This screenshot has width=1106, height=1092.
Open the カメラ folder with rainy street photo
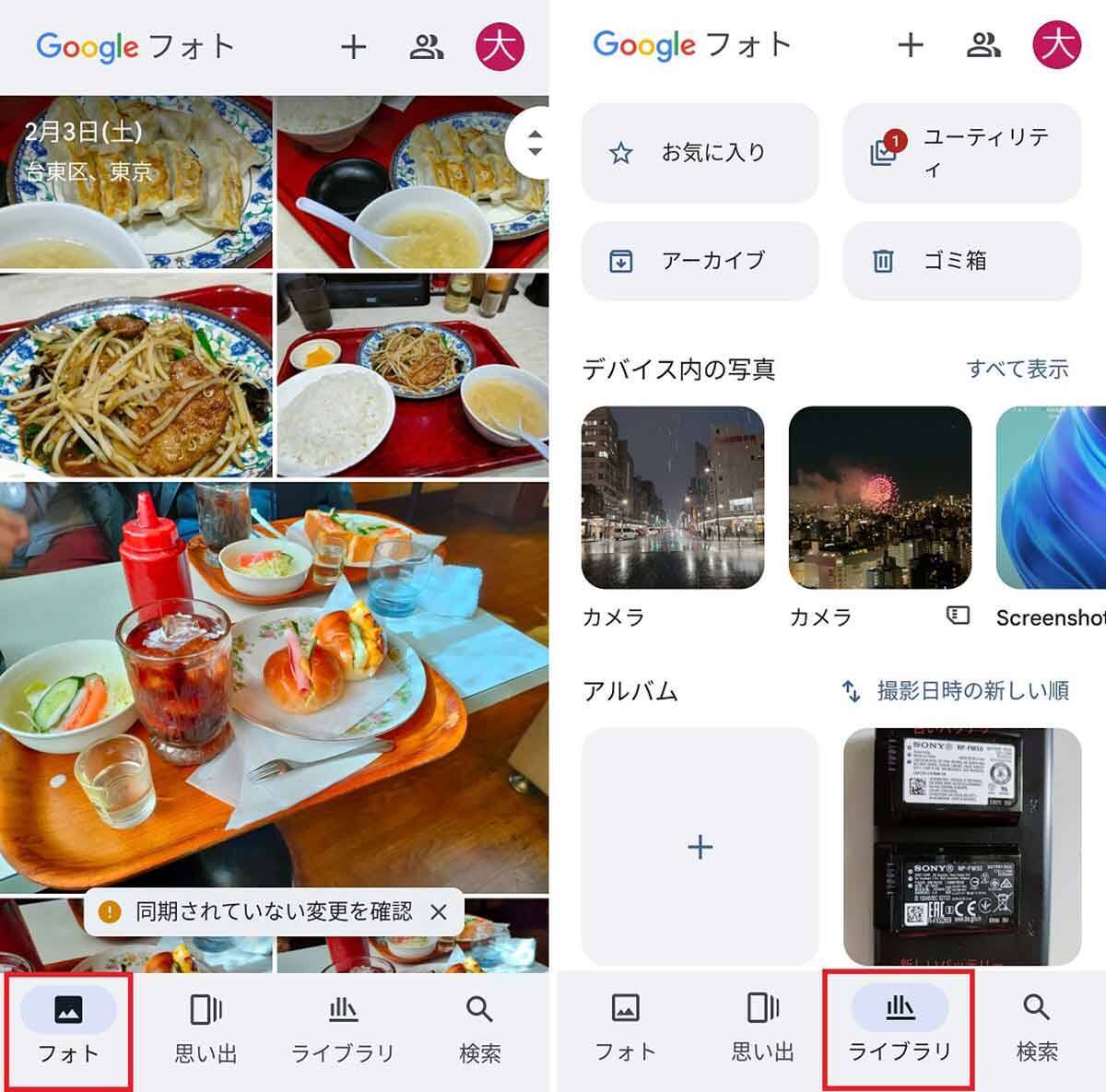[x=673, y=498]
